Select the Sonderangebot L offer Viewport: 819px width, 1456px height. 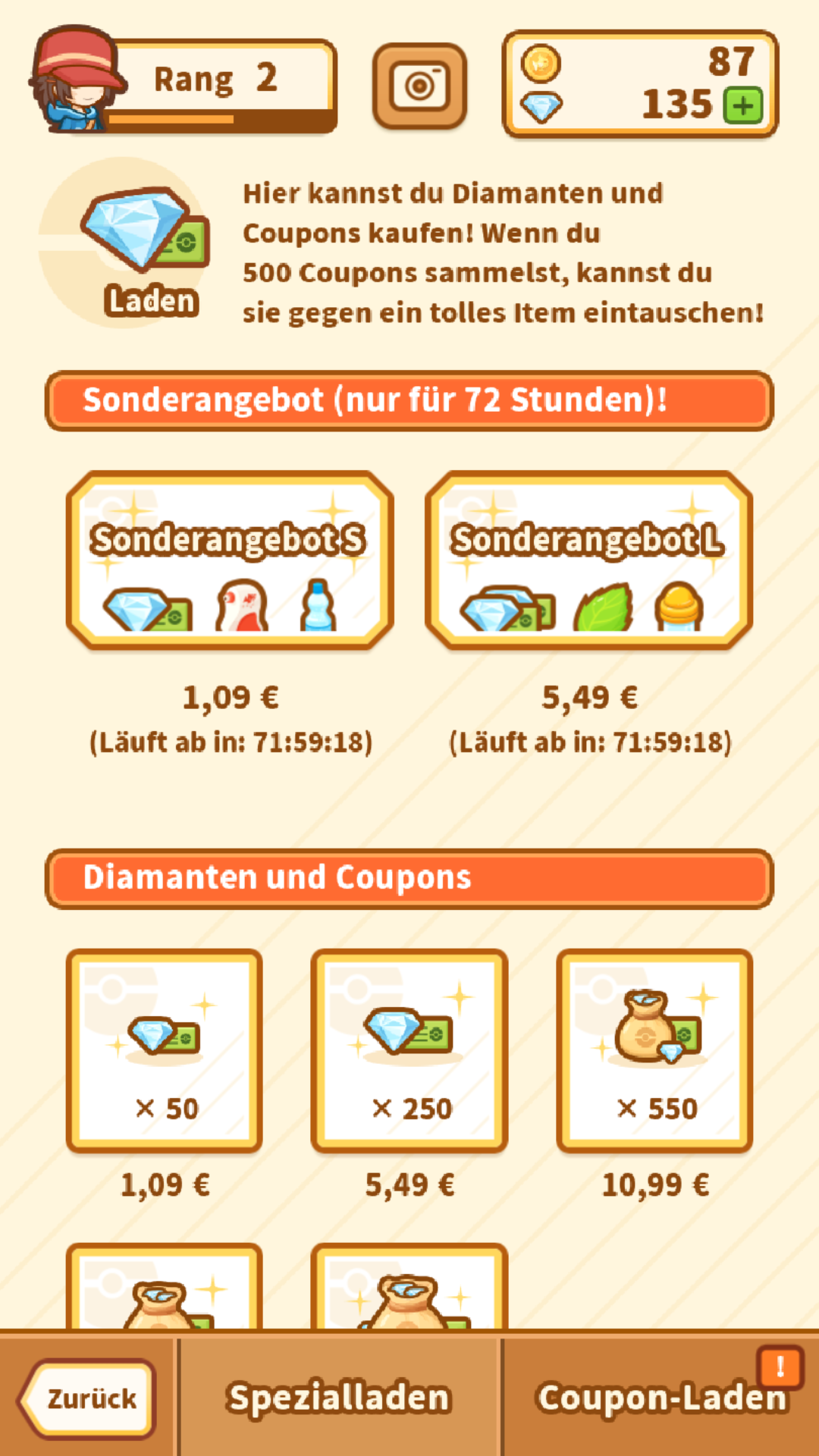588,561
